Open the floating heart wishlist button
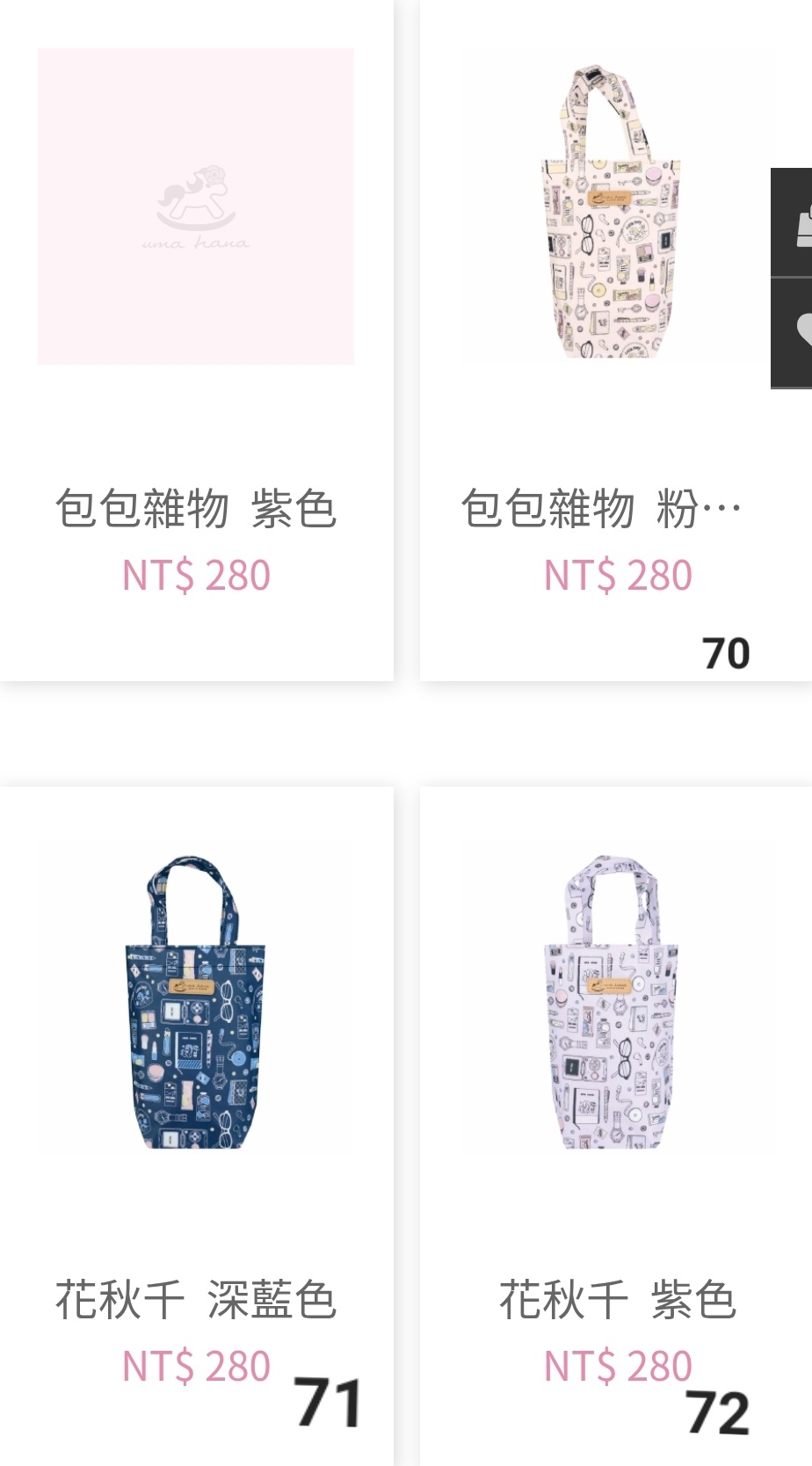This screenshot has height=1466, width=812. point(794,333)
